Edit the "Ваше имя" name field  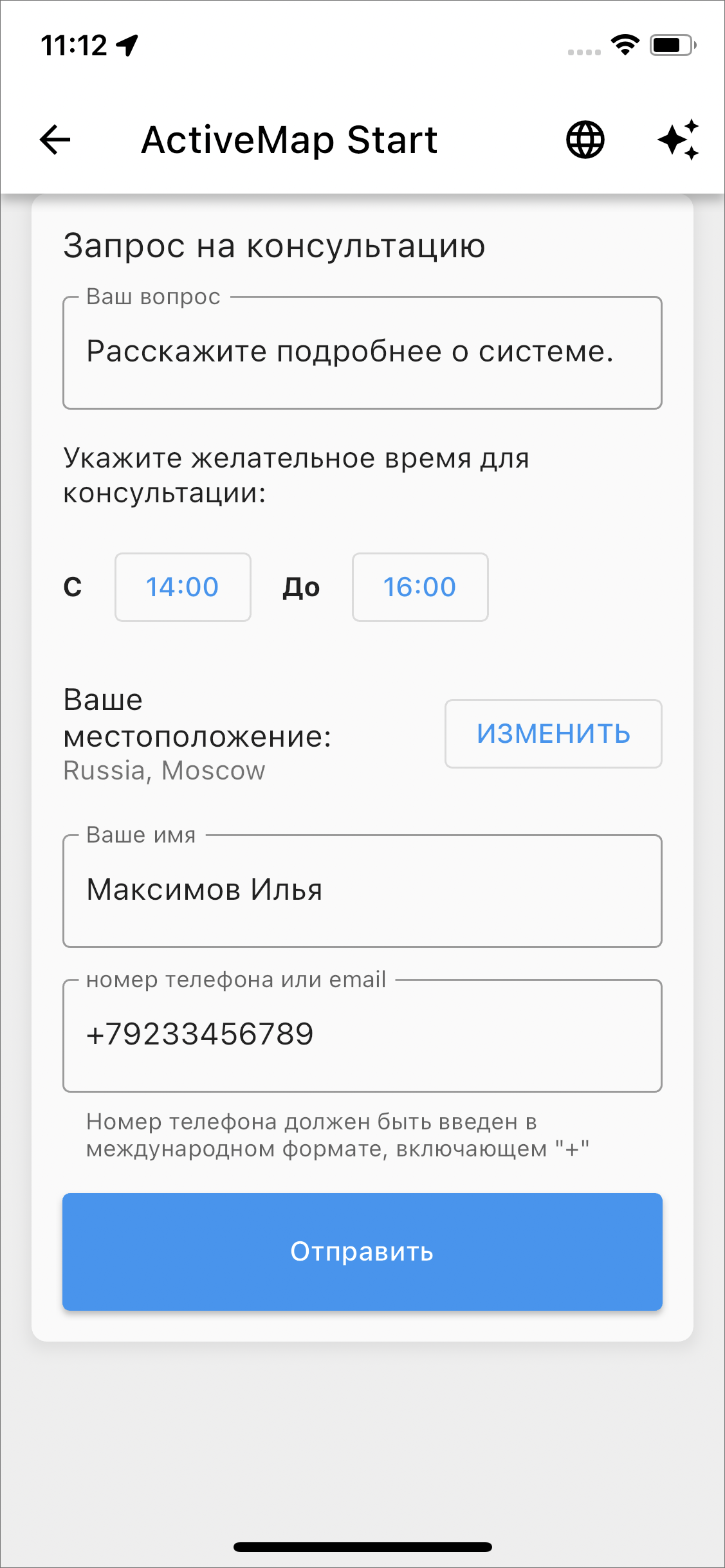[x=362, y=891]
